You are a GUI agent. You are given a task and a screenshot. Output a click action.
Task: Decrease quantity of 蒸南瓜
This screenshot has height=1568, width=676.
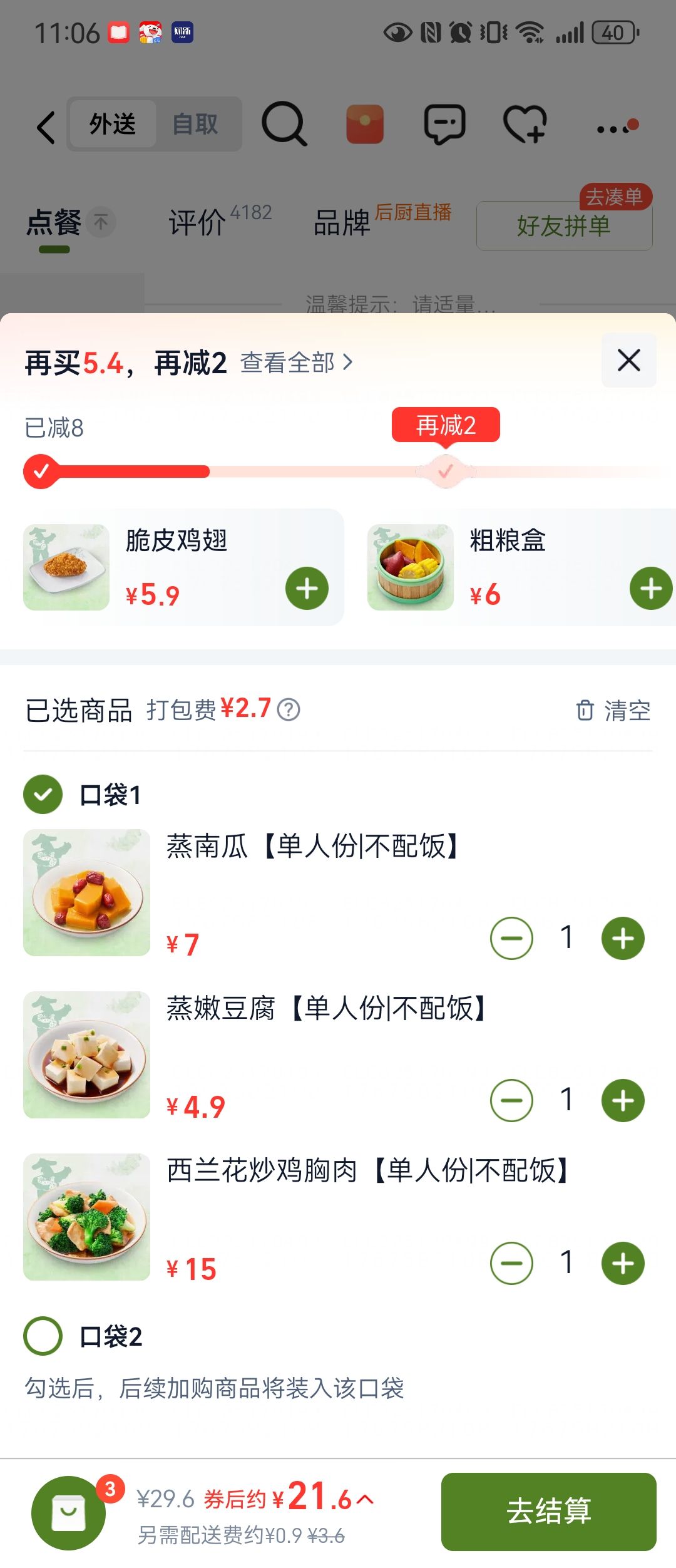511,939
